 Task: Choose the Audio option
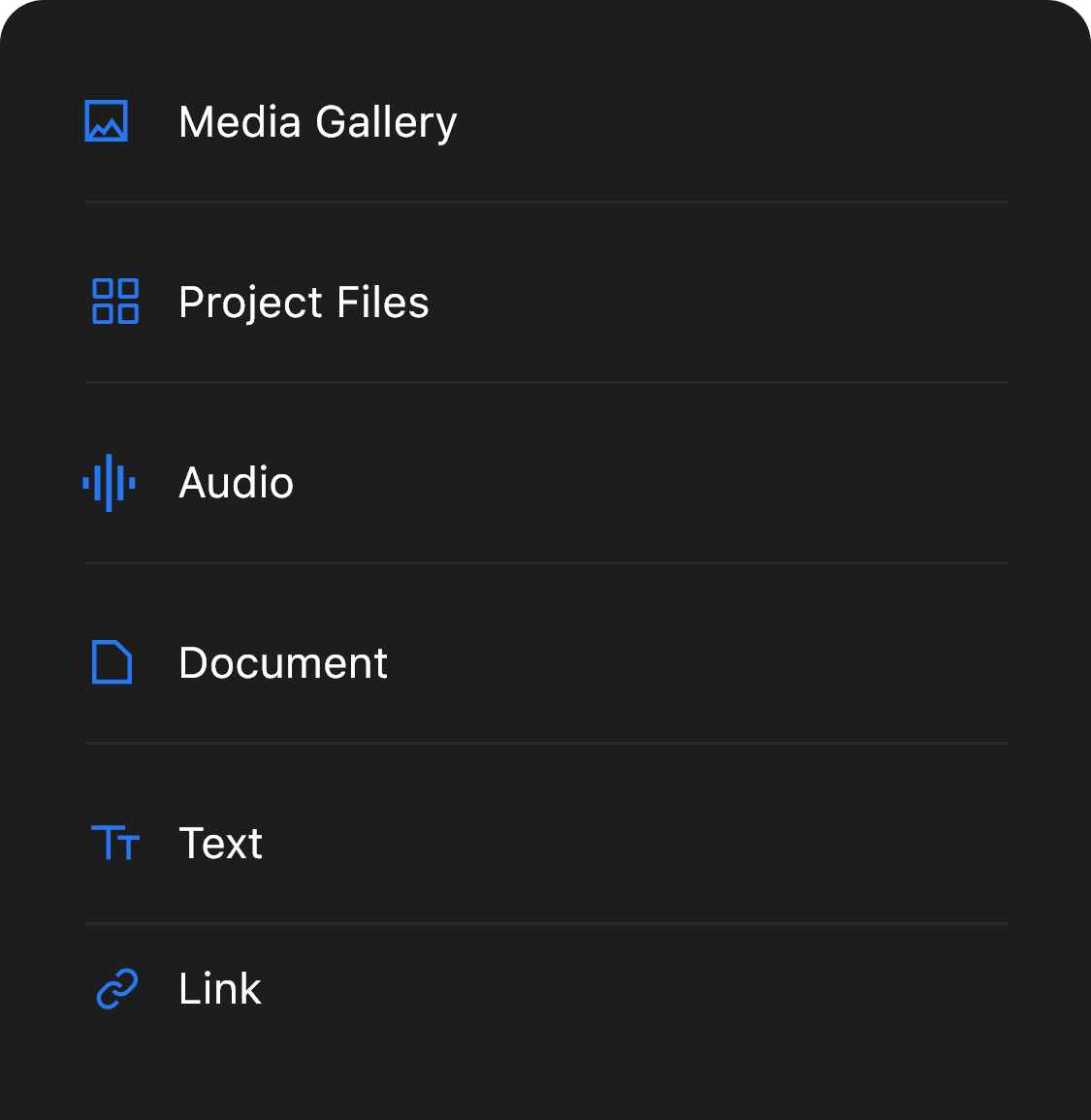pos(546,482)
